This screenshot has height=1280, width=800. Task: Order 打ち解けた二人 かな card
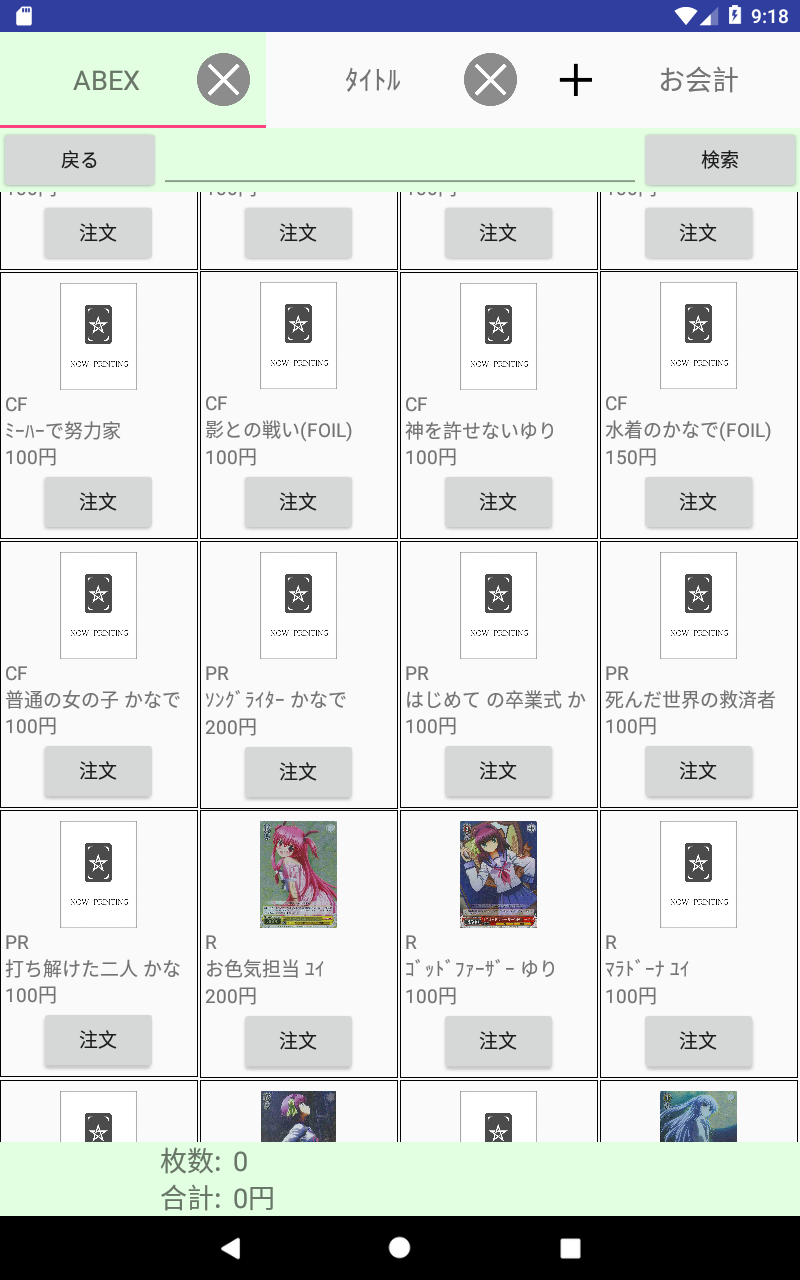pos(98,1040)
